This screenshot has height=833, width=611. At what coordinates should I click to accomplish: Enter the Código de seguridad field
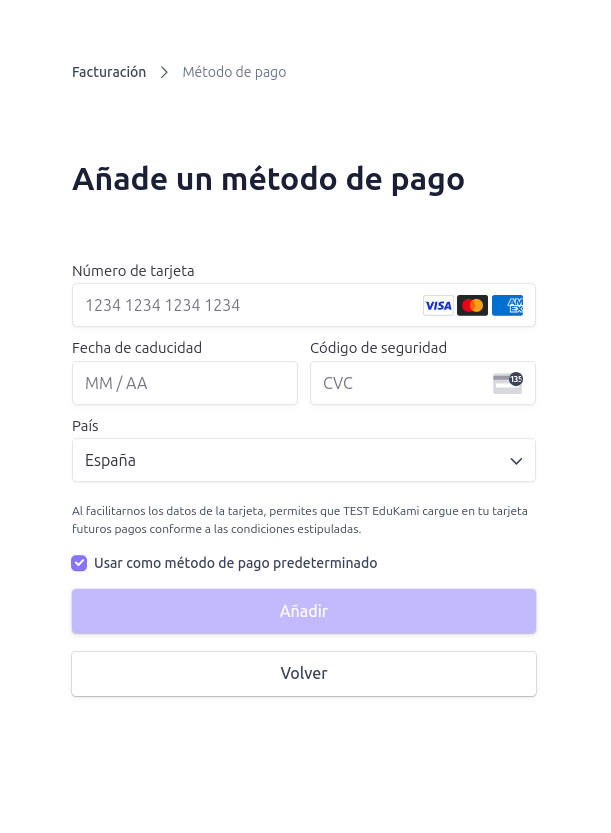(x=400, y=383)
